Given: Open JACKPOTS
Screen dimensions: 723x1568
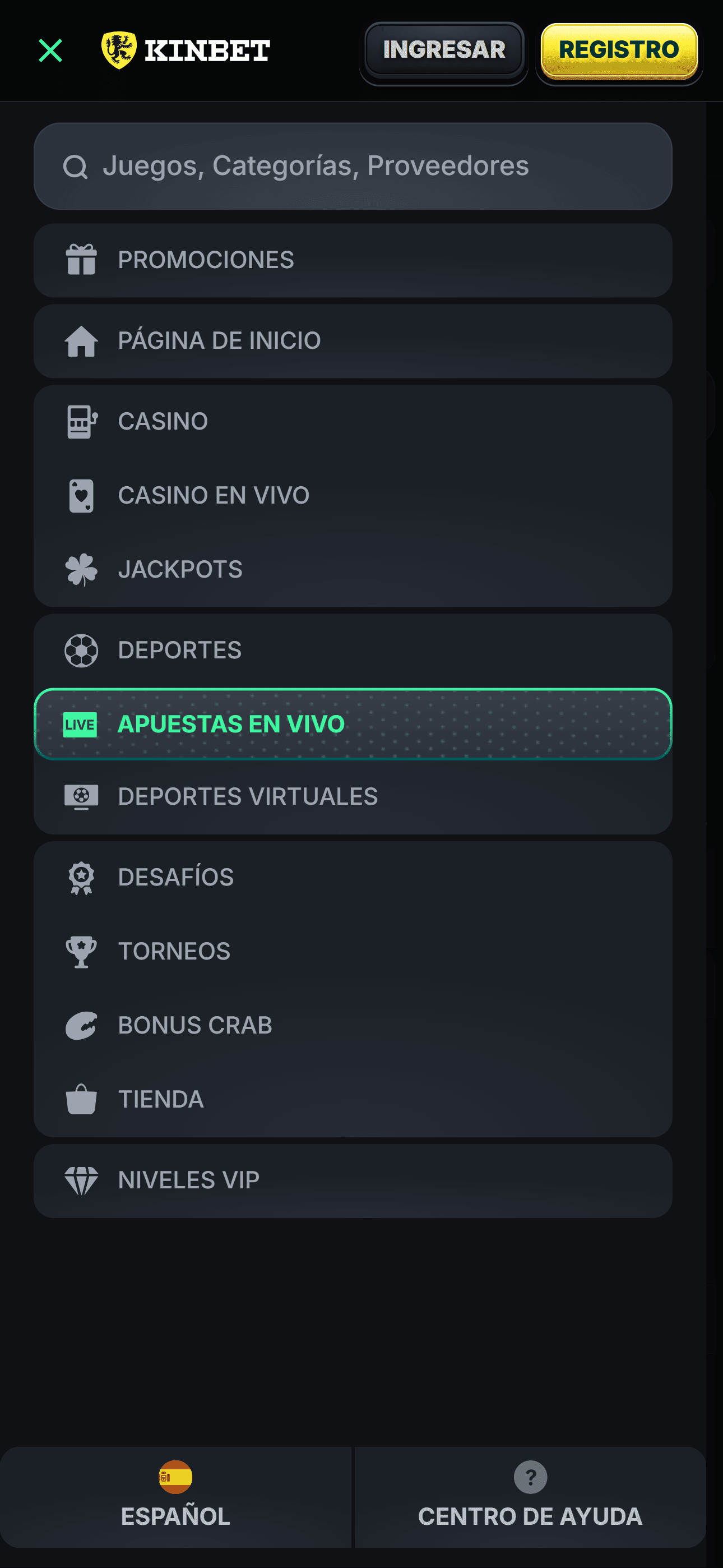Looking at the screenshot, I should (353, 570).
